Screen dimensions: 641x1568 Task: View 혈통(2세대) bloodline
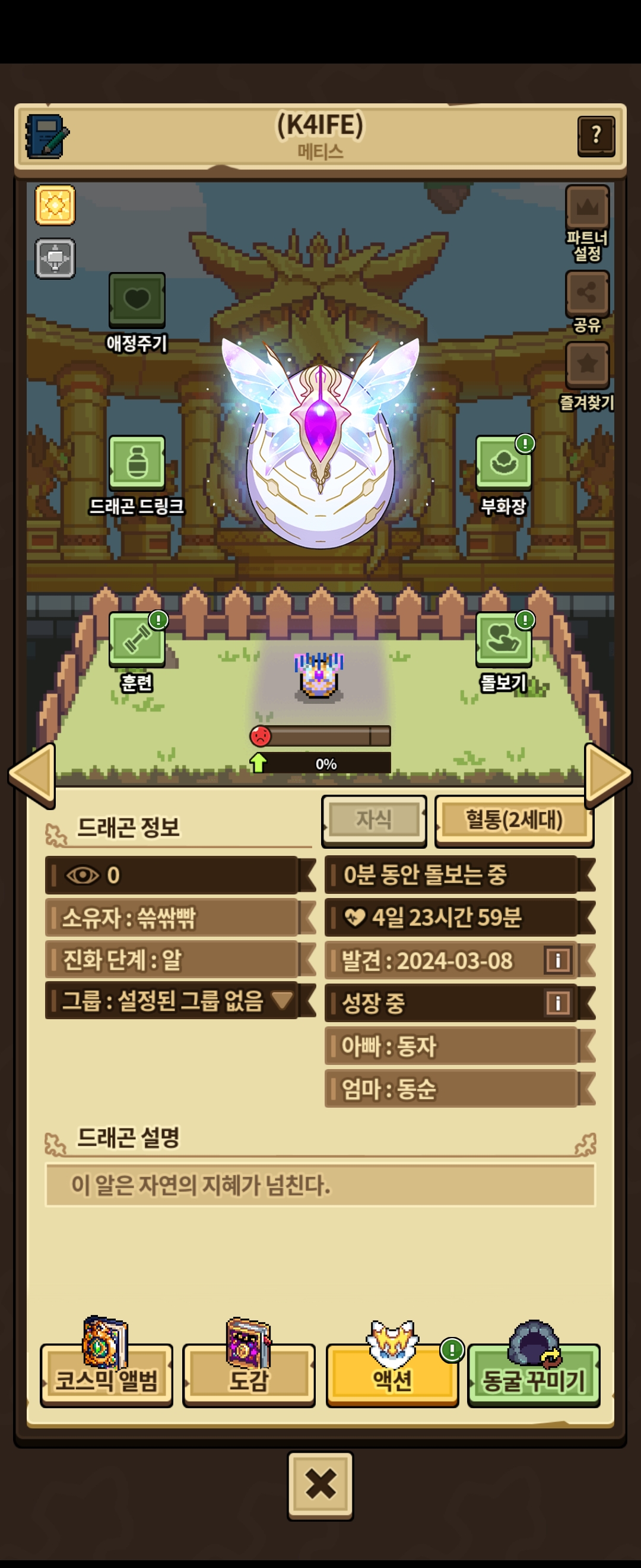tap(514, 820)
